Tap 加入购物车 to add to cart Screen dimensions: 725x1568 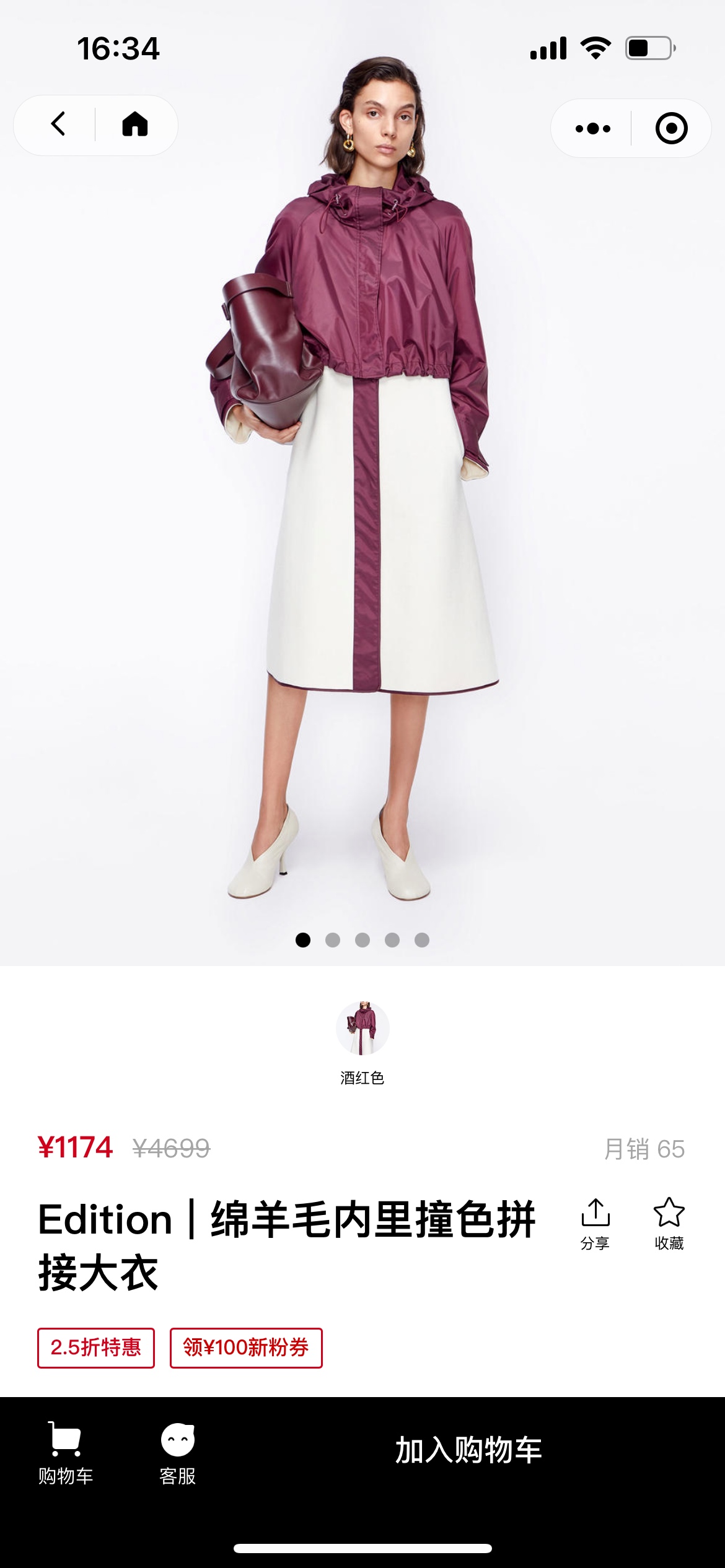point(468,1450)
